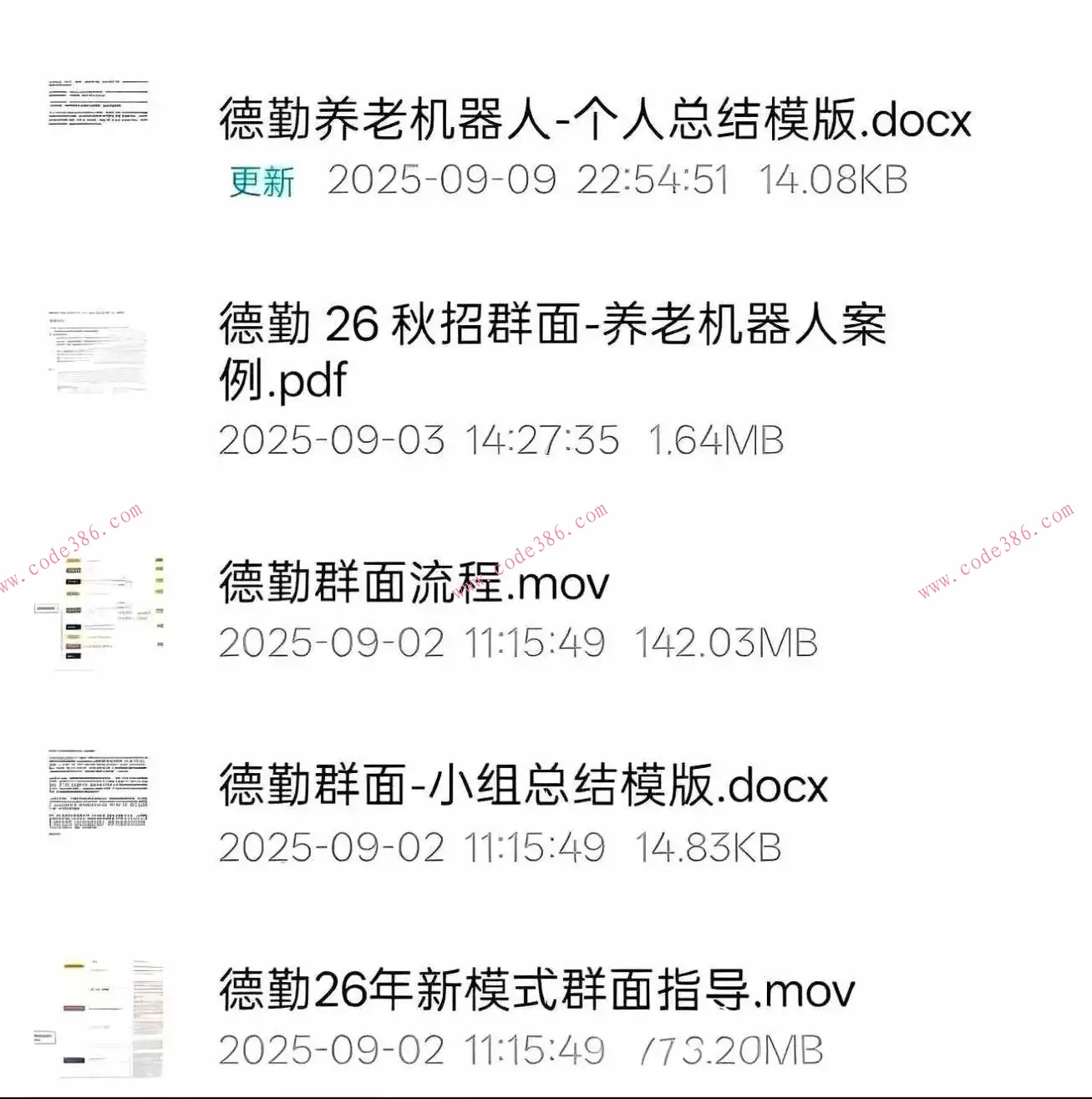
Task: Open 德勤群面-小组总结模版.docx
Action: tap(524, 786)
